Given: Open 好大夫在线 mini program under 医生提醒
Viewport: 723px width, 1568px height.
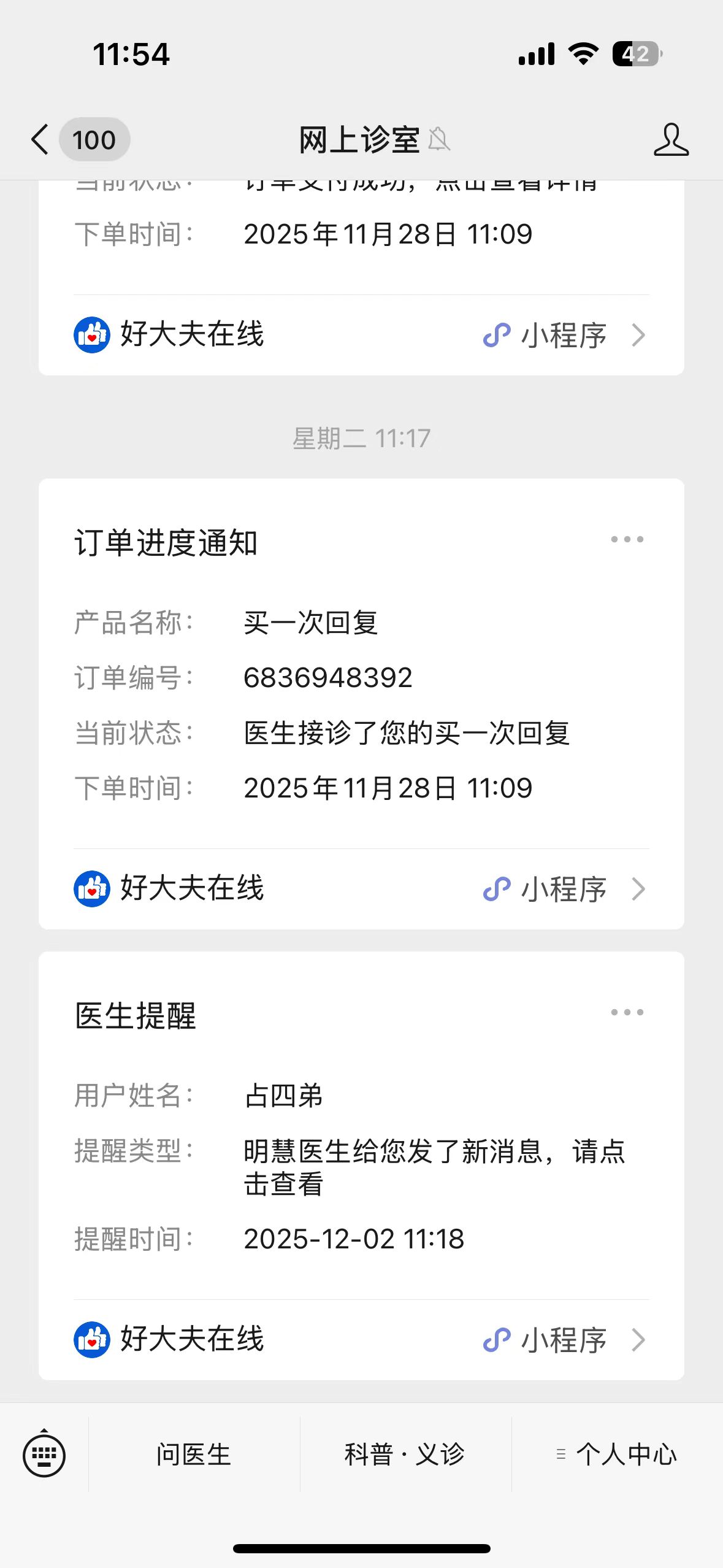Looking at the screenshot, I should [361, 1339].
